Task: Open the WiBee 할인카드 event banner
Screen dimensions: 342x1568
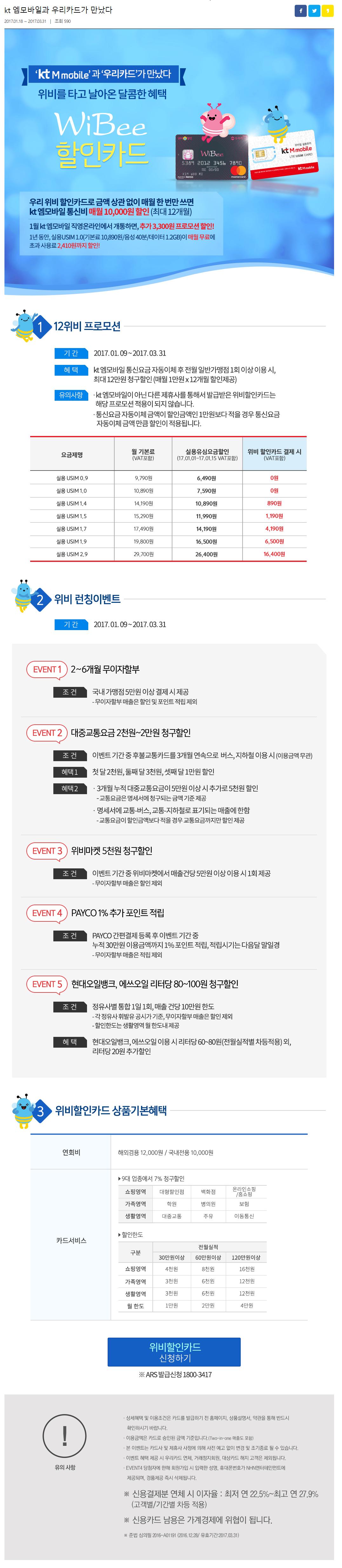Action: [x=169, y=158]
